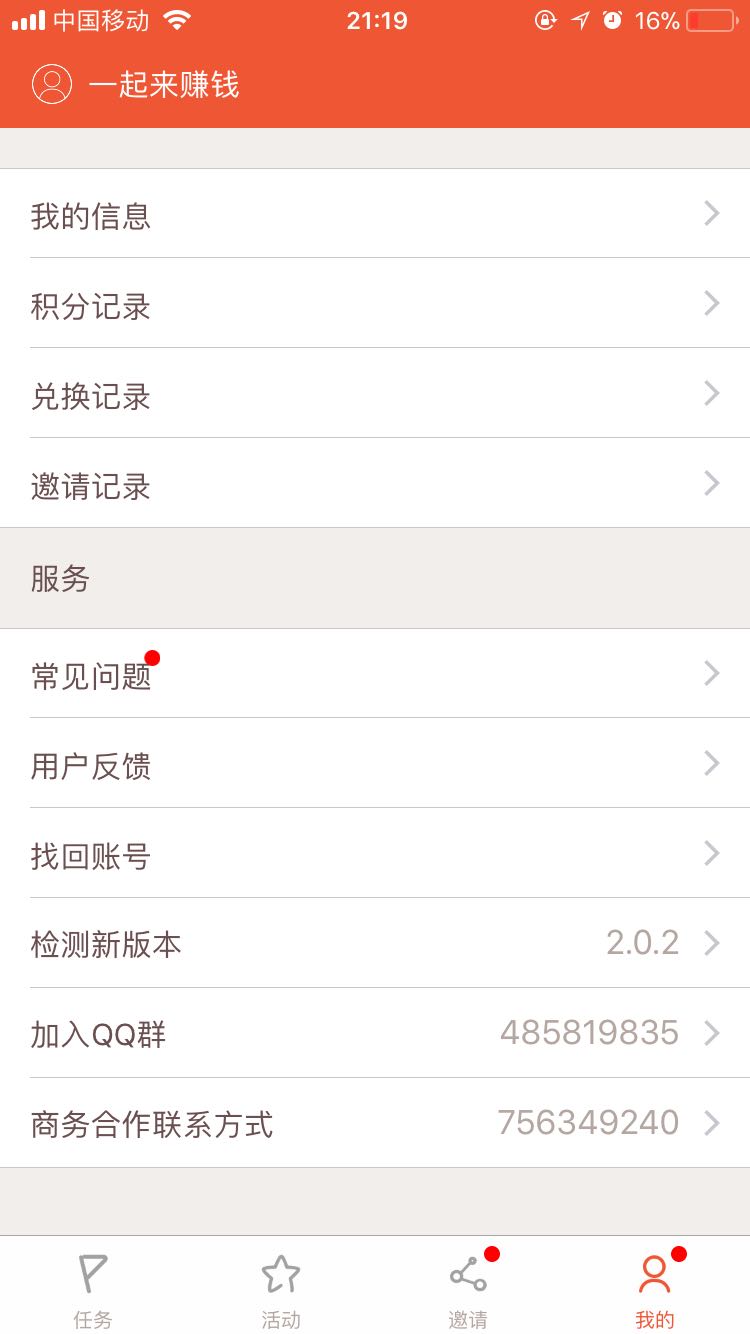Open 邀请记录 invitation records
The image size is (750, 1334).
pyautogui.click(x=375, y=483)
